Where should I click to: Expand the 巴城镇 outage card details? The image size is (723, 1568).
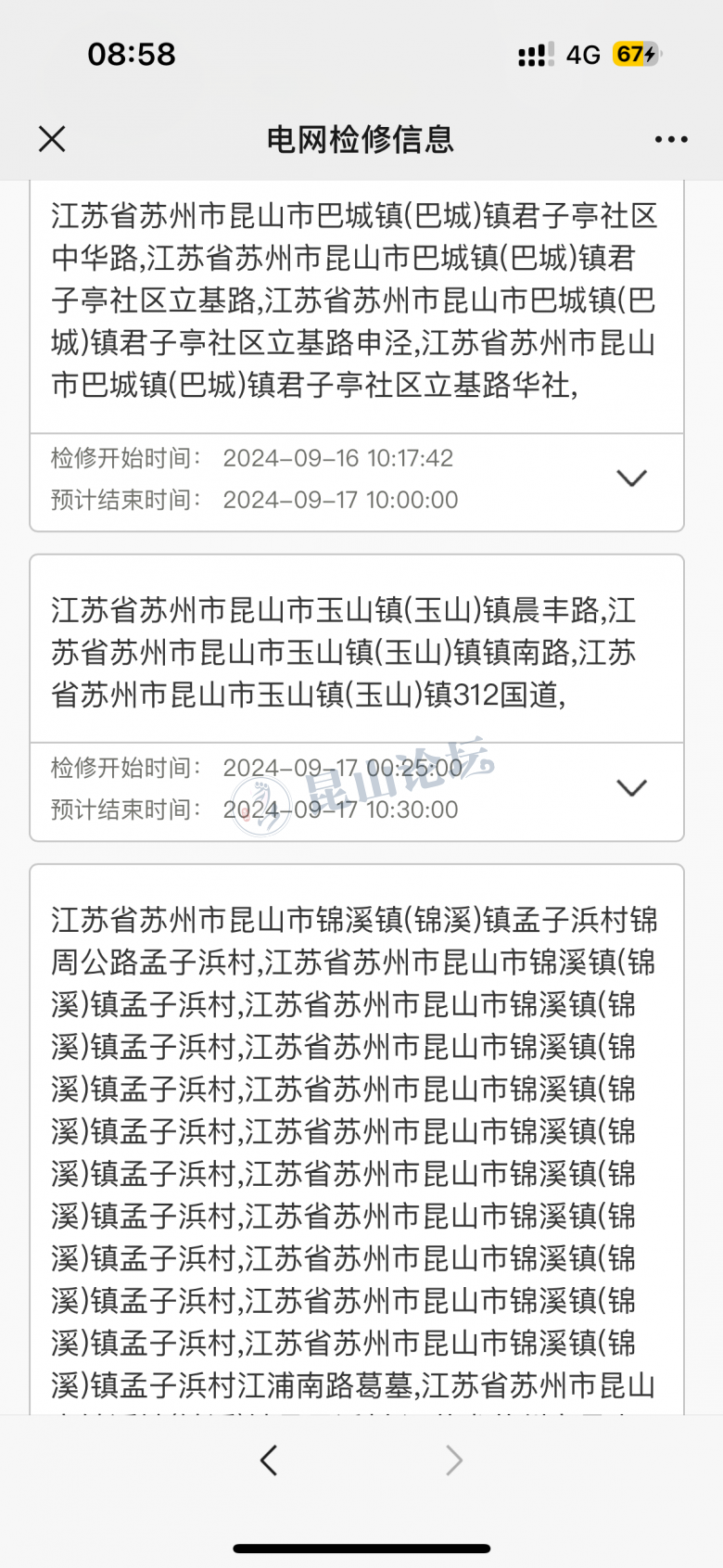(x=631, y=478)
